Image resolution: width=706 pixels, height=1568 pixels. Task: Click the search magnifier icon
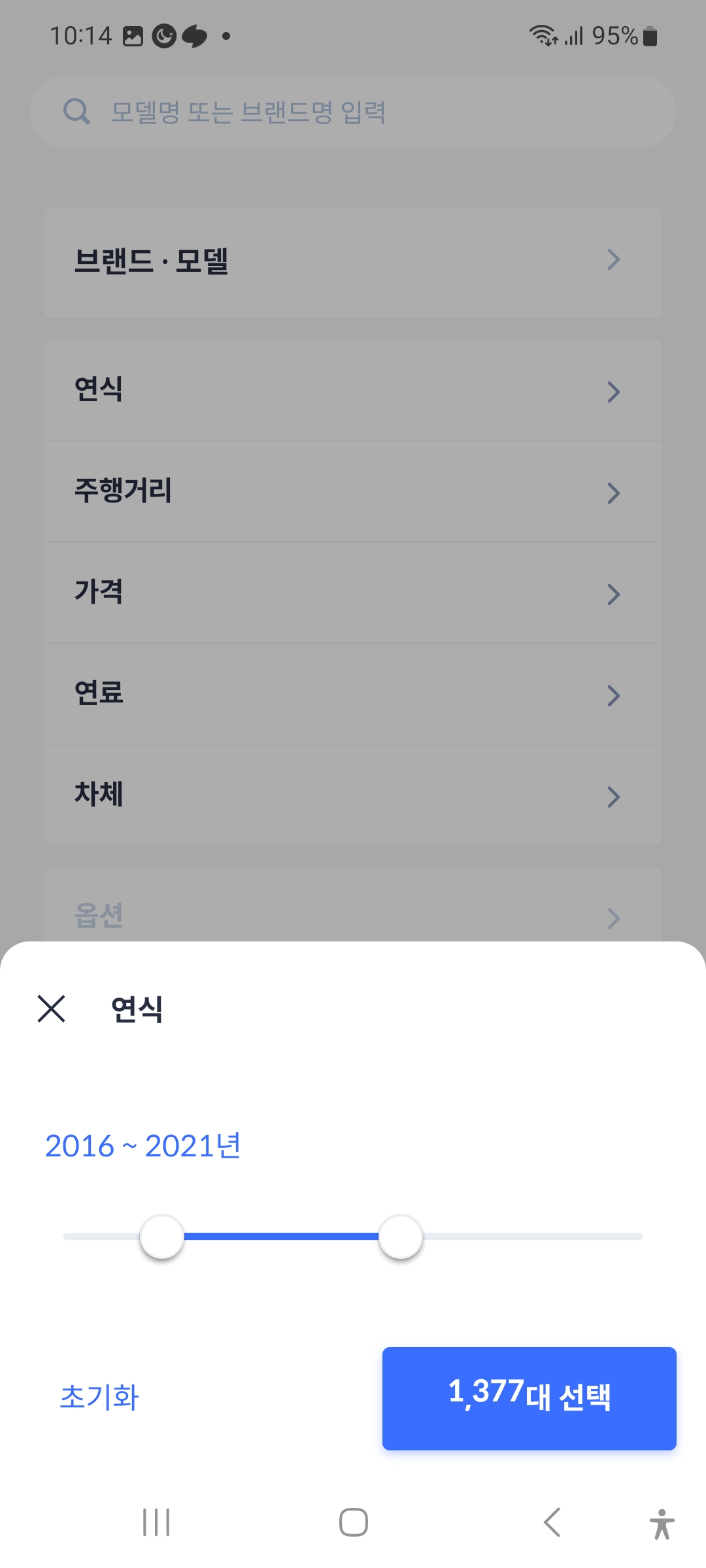pos(76,112)
